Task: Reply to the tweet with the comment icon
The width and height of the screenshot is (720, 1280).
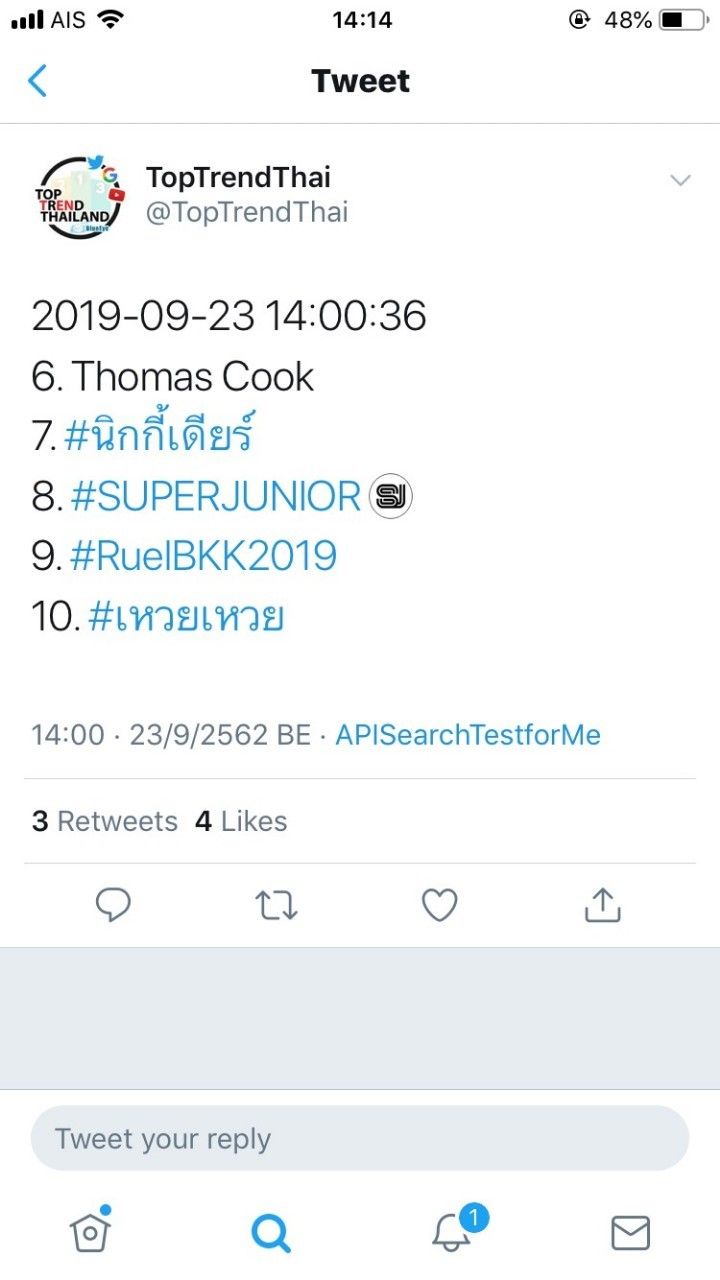Action: pyautogui.click(x=113, y=905)
